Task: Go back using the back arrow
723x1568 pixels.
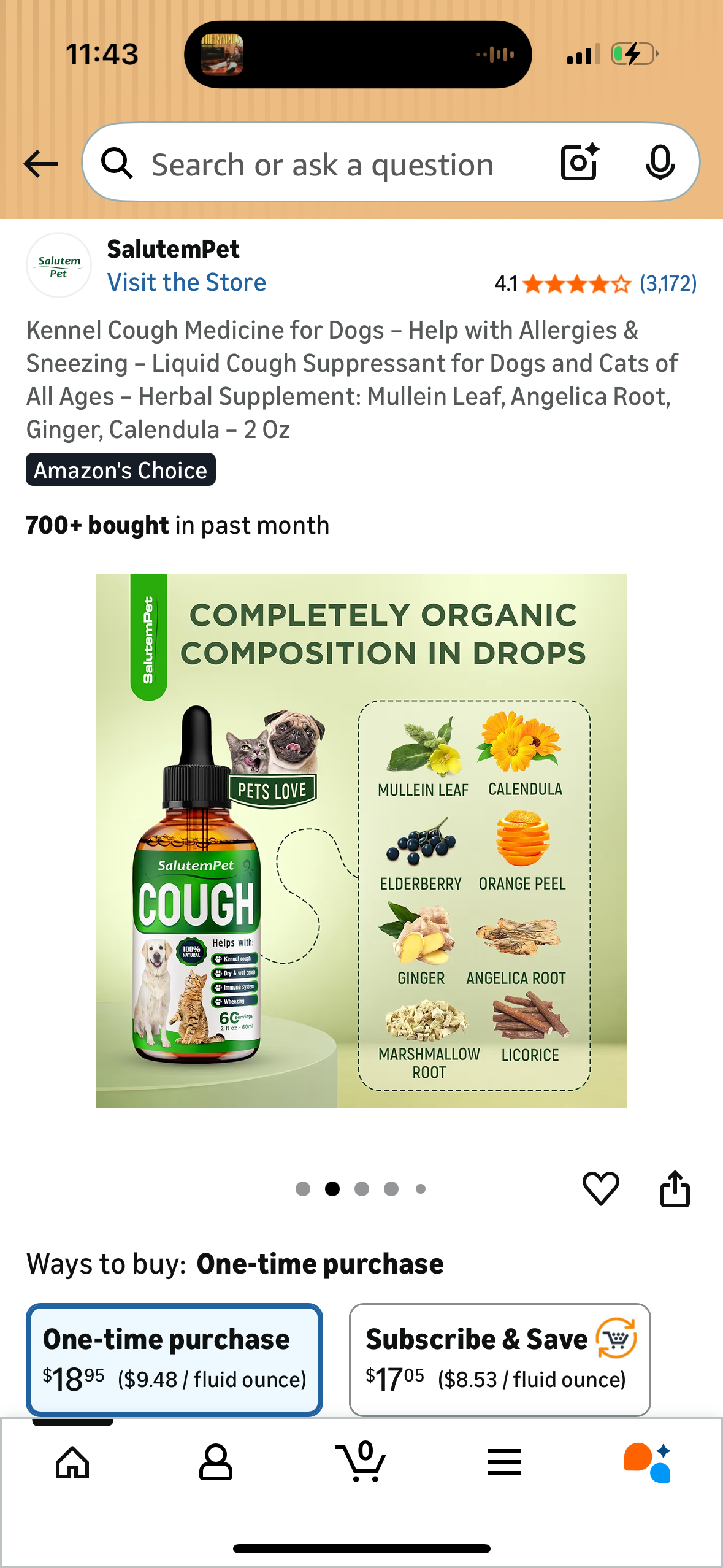Action: [39, 163]
